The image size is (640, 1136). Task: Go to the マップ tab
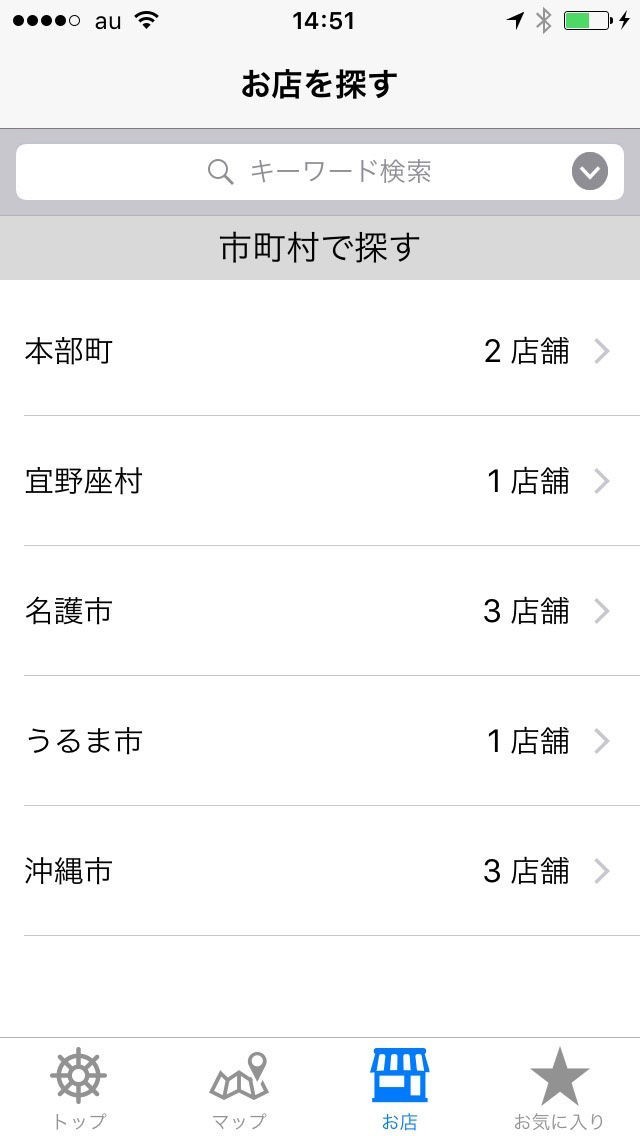(239, 1088)
